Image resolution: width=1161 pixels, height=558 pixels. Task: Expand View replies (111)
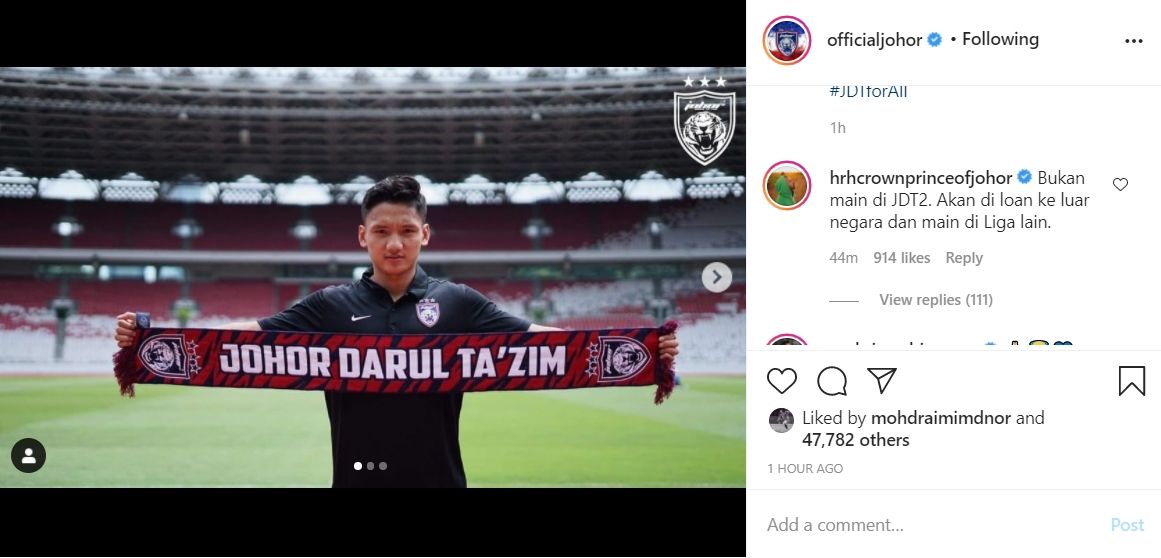tap(935, 300)
